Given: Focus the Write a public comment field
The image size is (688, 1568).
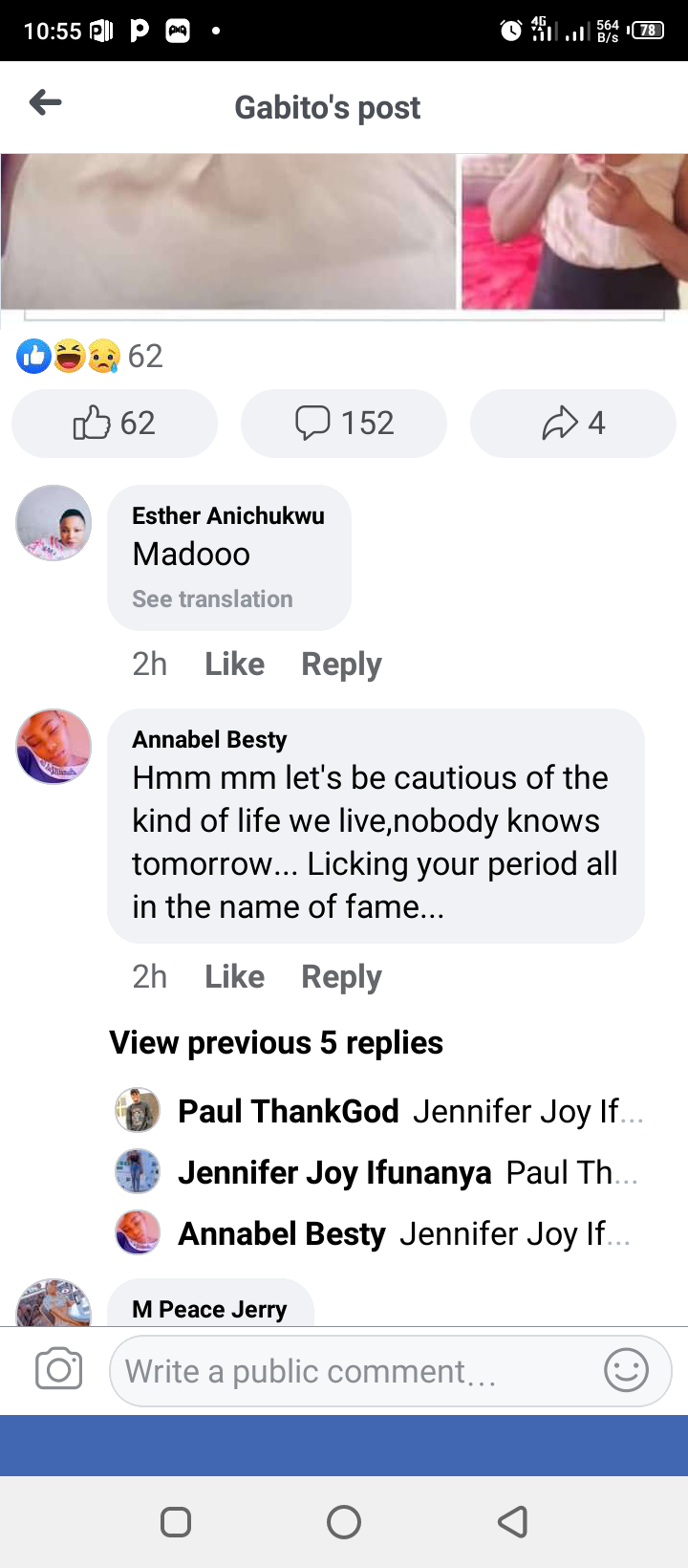Looking at the screenshot, I should pos(391,1371).
